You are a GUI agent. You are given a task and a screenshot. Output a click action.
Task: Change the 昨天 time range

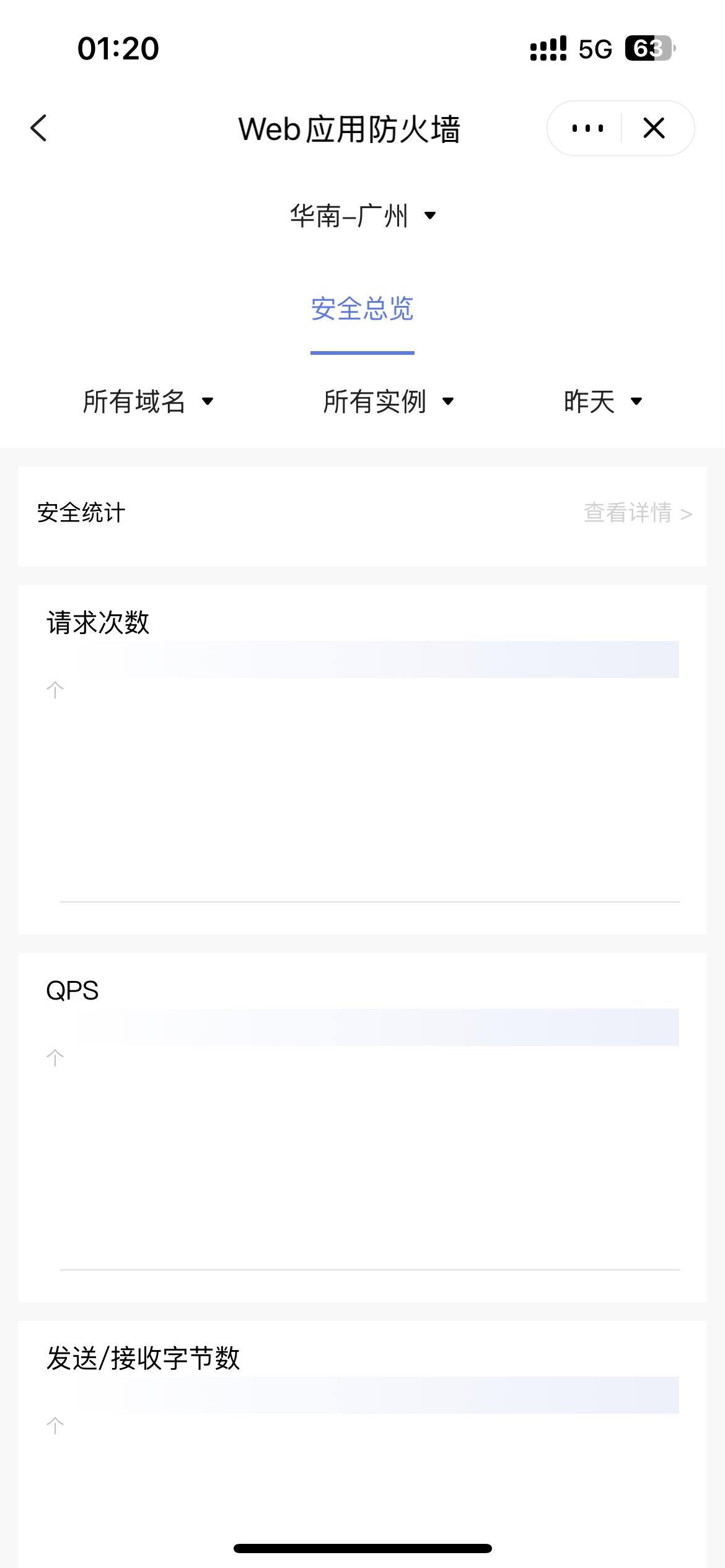pyautogui.click(x=602, y=401)
